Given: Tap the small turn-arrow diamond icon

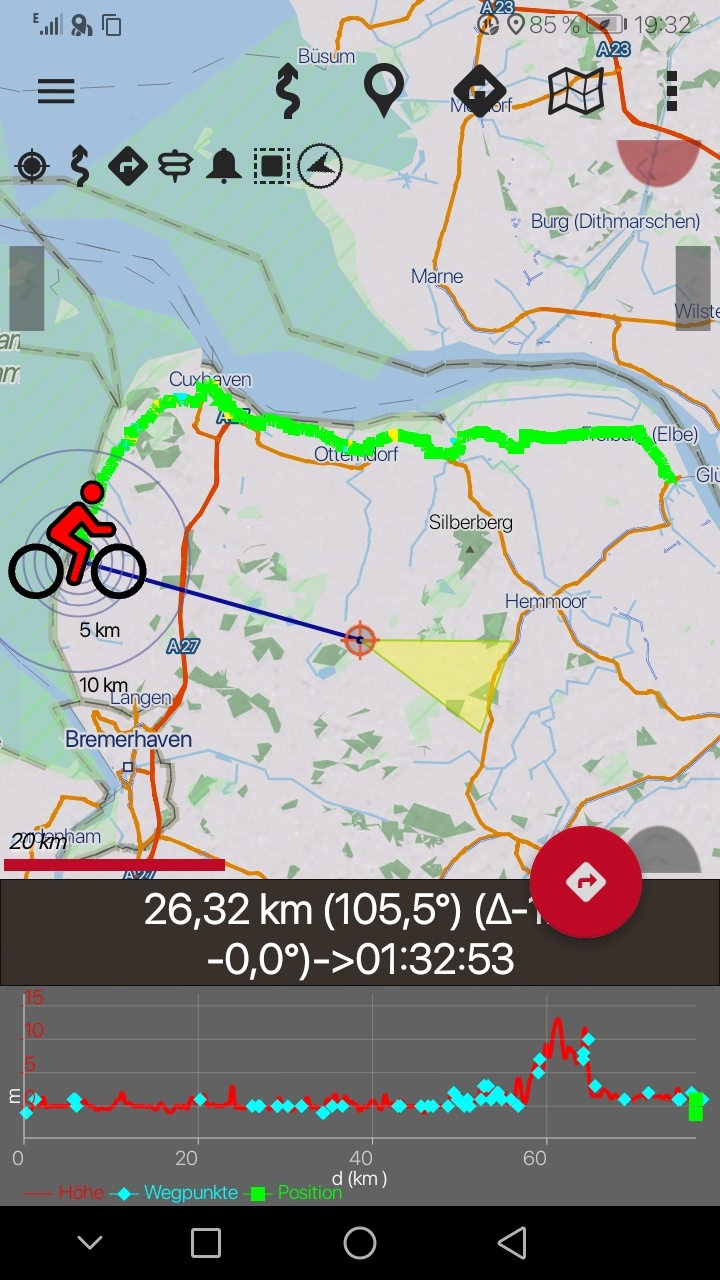Looking at the screenshot, I should [x=127, y=166].
